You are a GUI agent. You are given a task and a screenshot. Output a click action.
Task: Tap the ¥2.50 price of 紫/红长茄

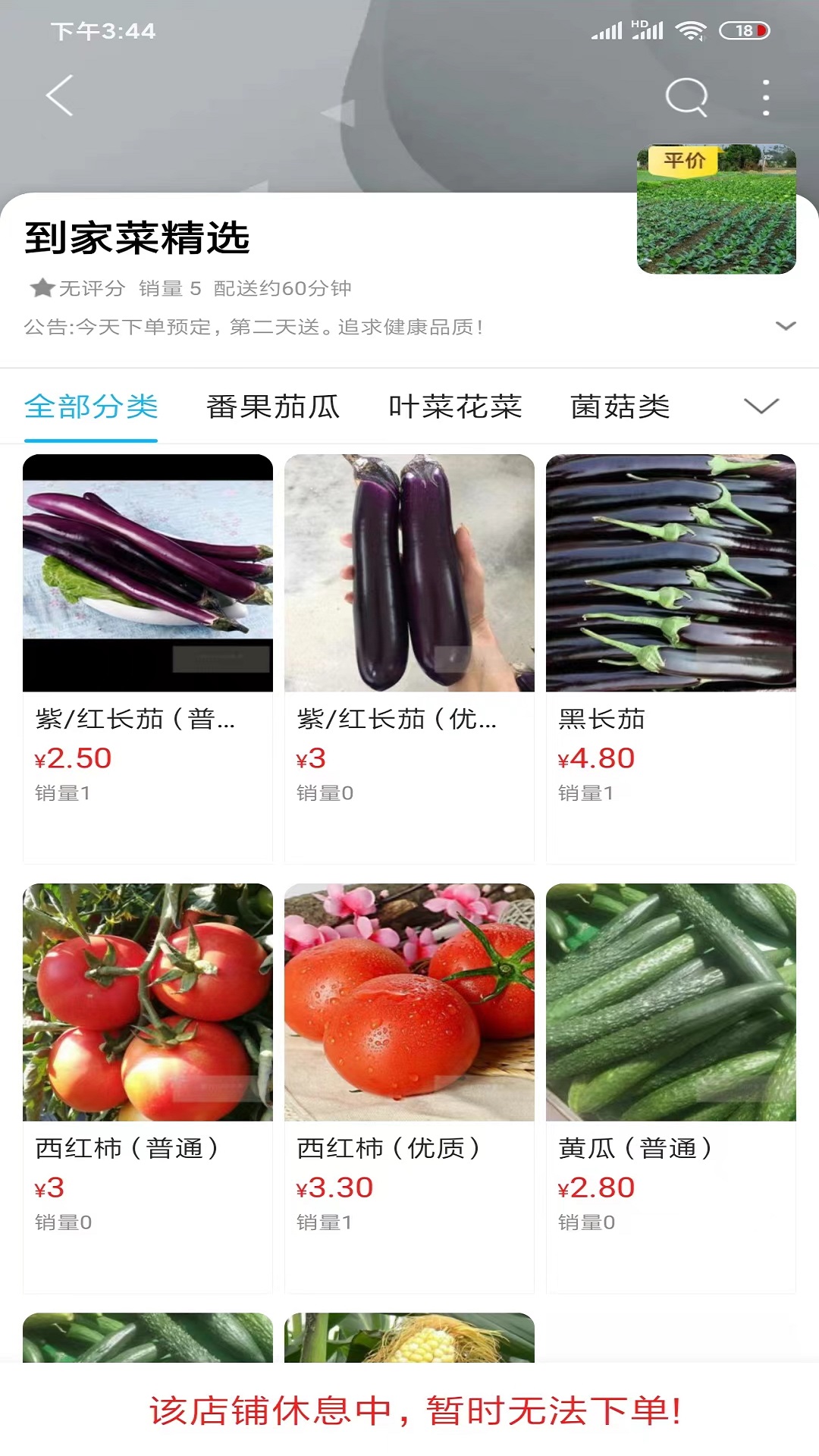(73, 758)
